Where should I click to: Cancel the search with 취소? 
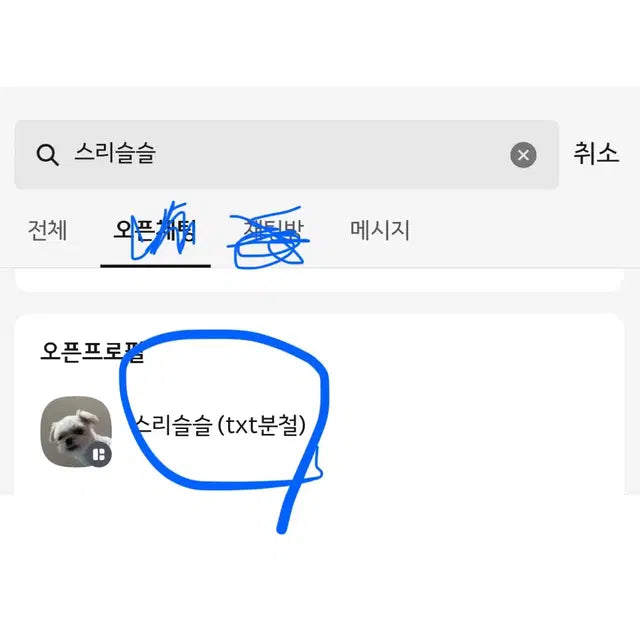[x=596, y=153]
